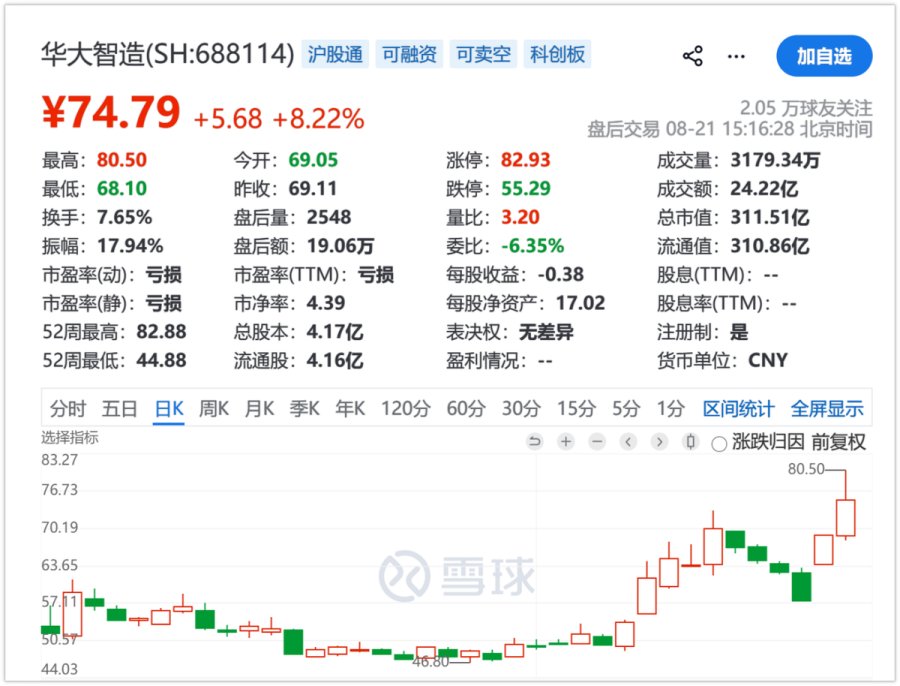This screenshot has width=900, height=686.
Task: Open the 30分 chart
Action: click(x=521, y=409)
